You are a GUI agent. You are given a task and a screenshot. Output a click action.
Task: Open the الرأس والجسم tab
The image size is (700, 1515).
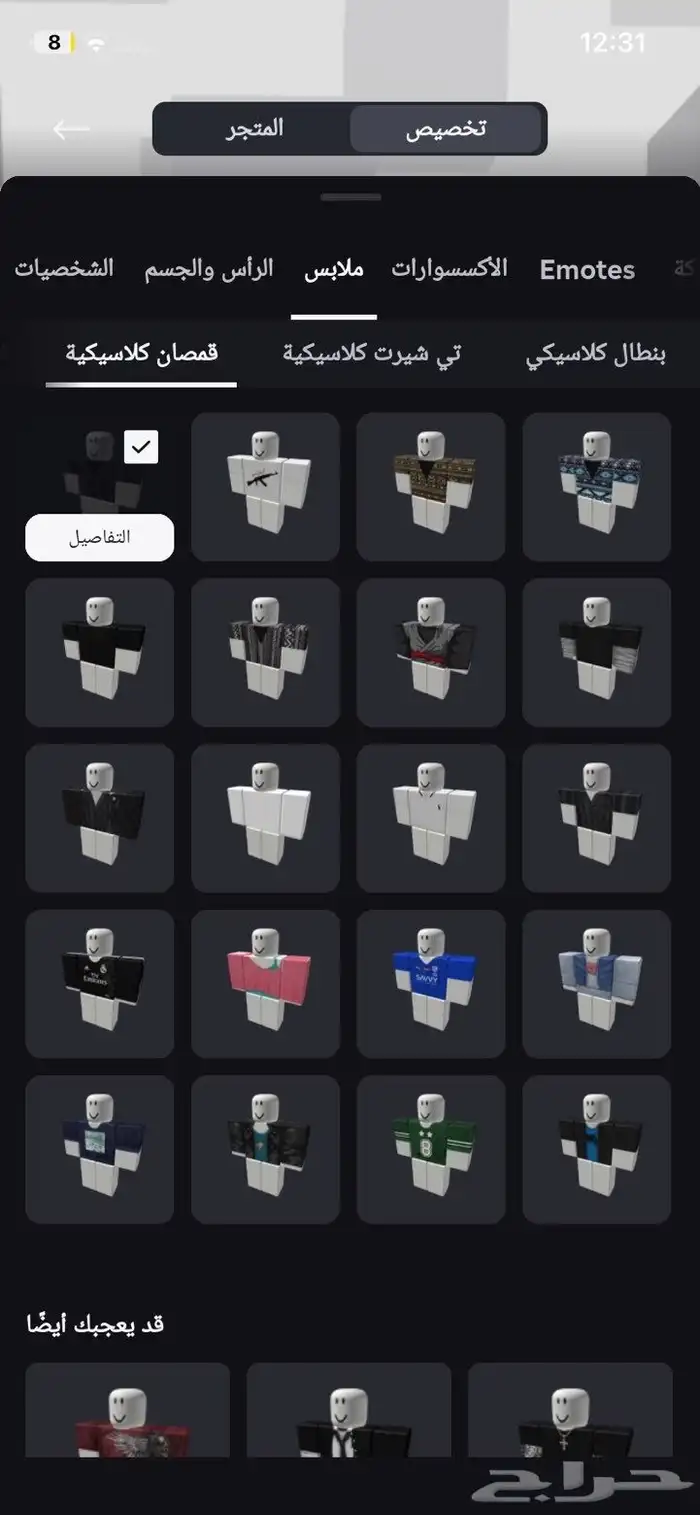pos(209,269)
